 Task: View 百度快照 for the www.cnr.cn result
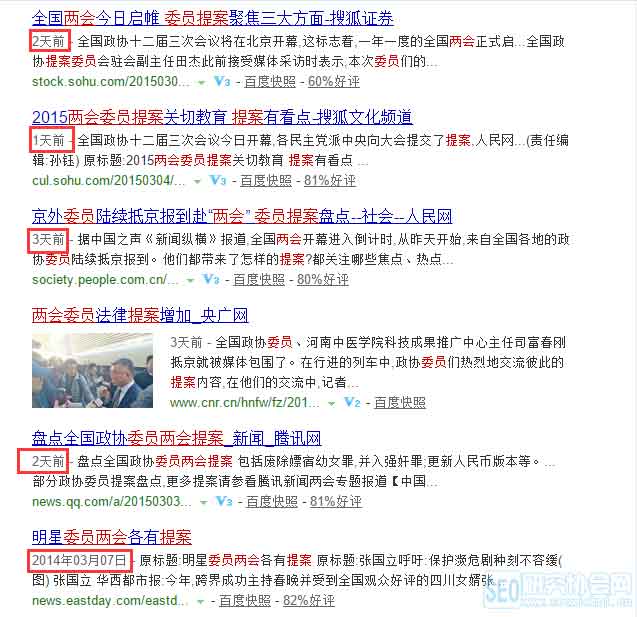tap(399, 402)
